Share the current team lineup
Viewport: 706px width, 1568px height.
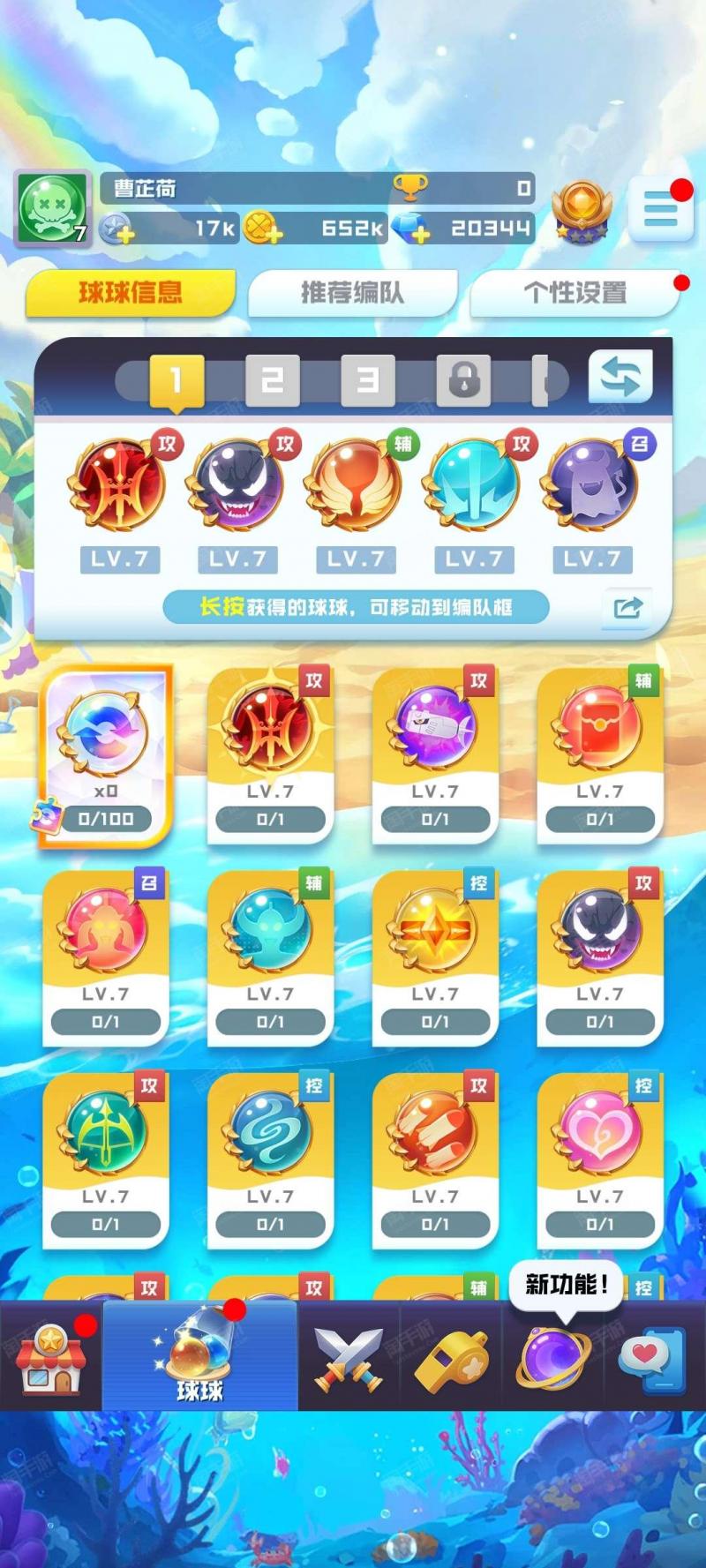pyautogui.click(x=627, y=608)
